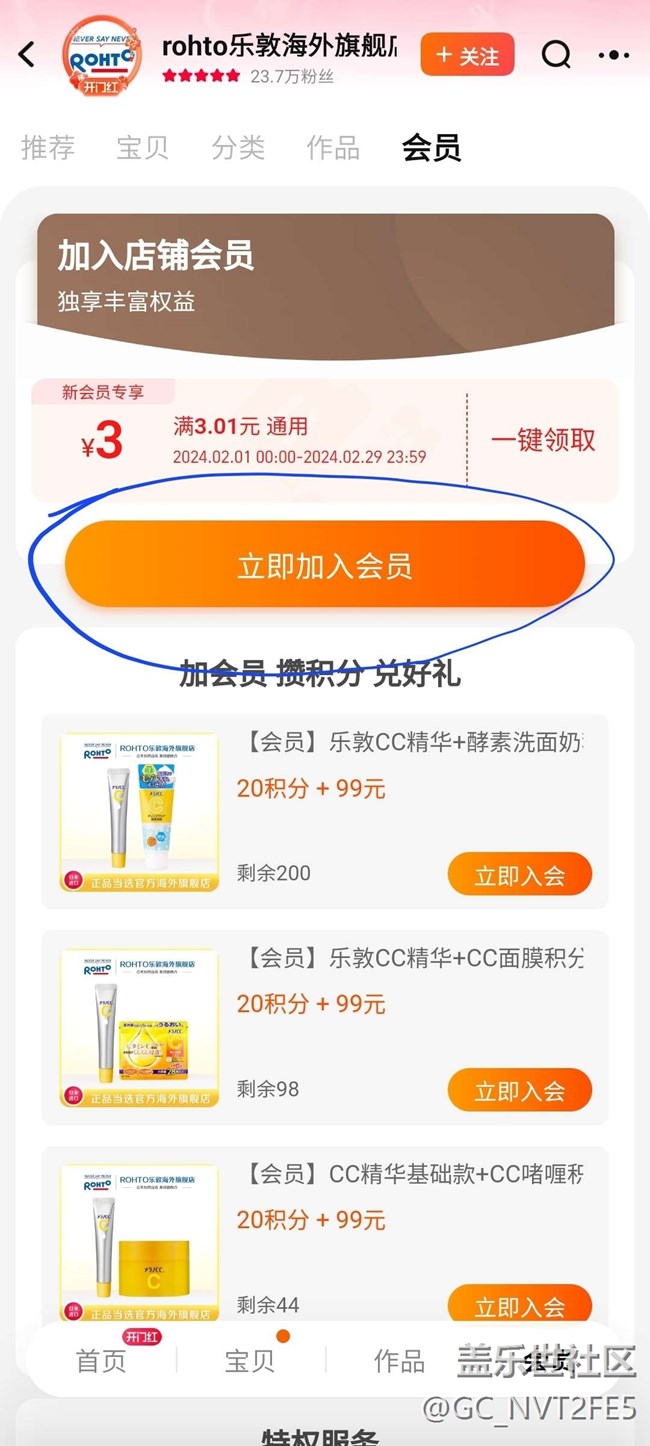Go to 首页 in the bottom bar

101,1360
